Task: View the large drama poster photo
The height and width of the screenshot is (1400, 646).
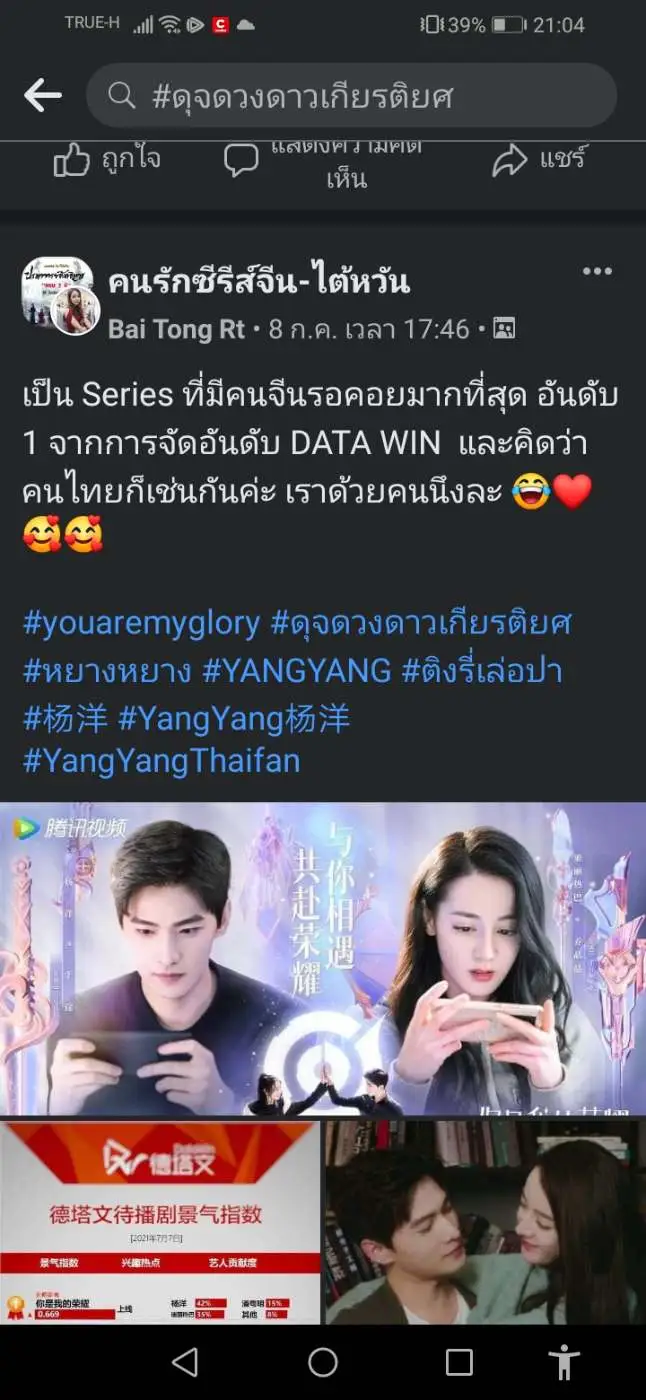Action: (x=323, y=958)
